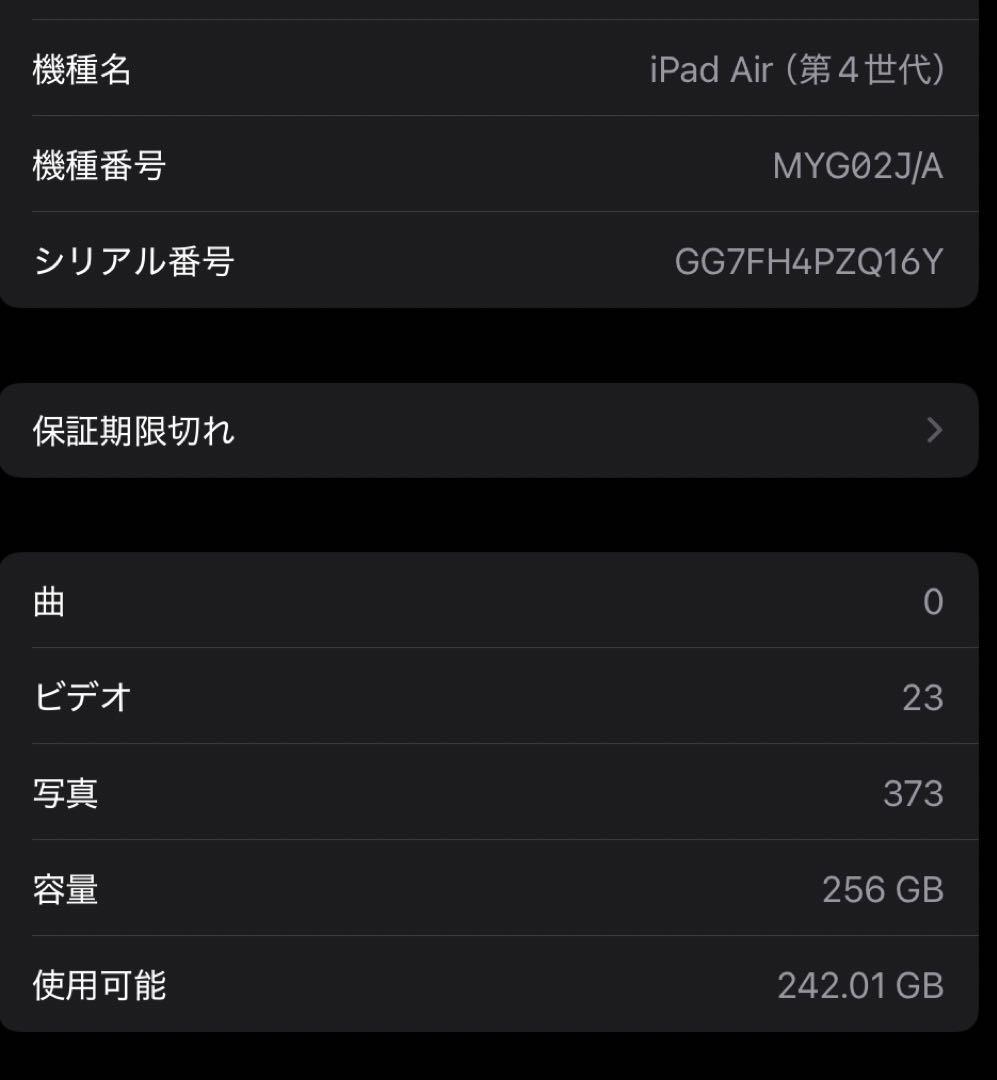Viewport: 997px width, 1080px height.
Task: Tap the 23 videos count value
Action: point(923,697)
